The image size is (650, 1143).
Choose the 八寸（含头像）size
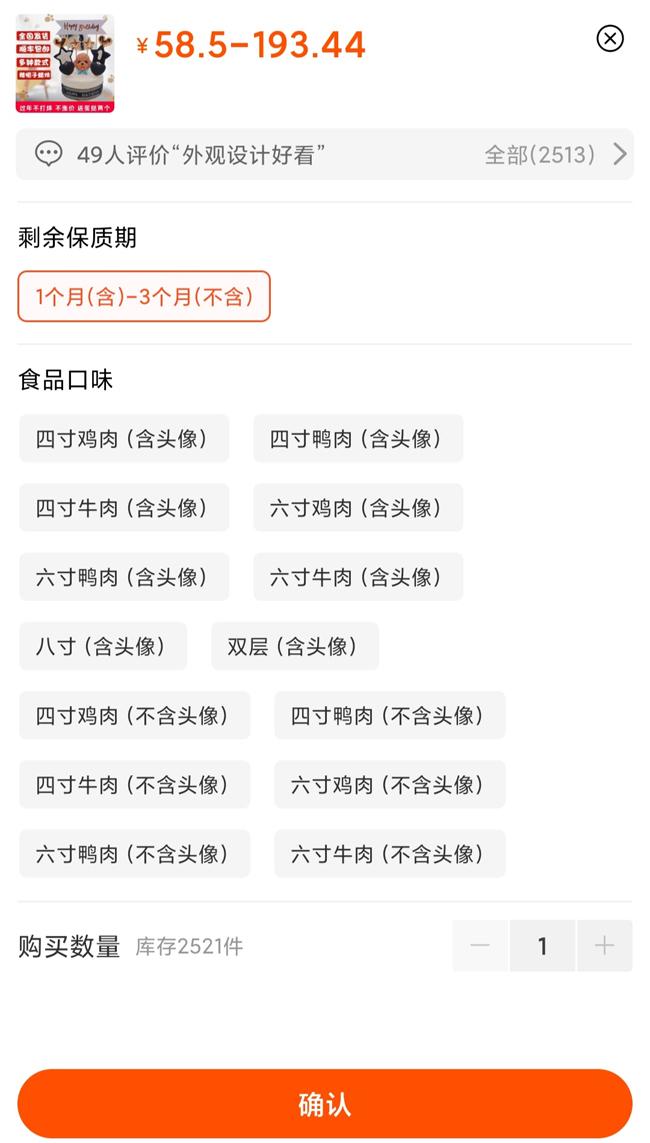coord(103,646)
